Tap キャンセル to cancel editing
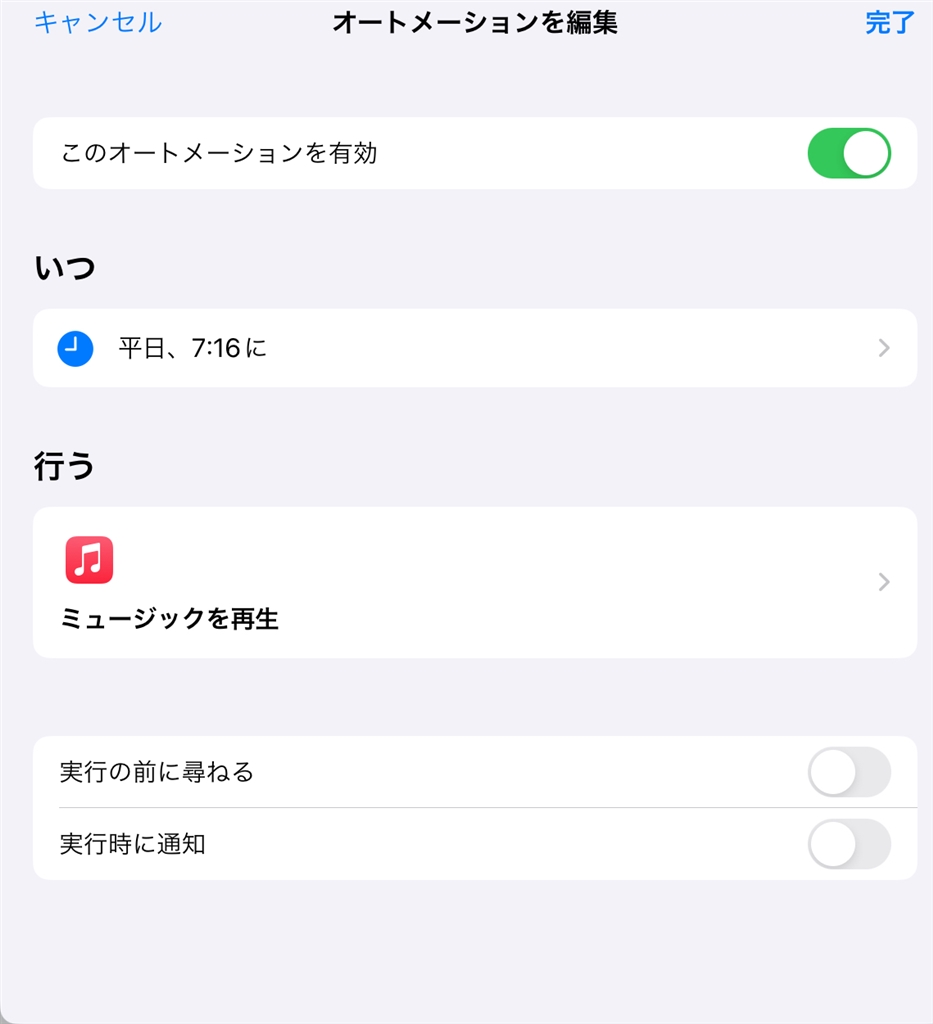 coord(98,23)
